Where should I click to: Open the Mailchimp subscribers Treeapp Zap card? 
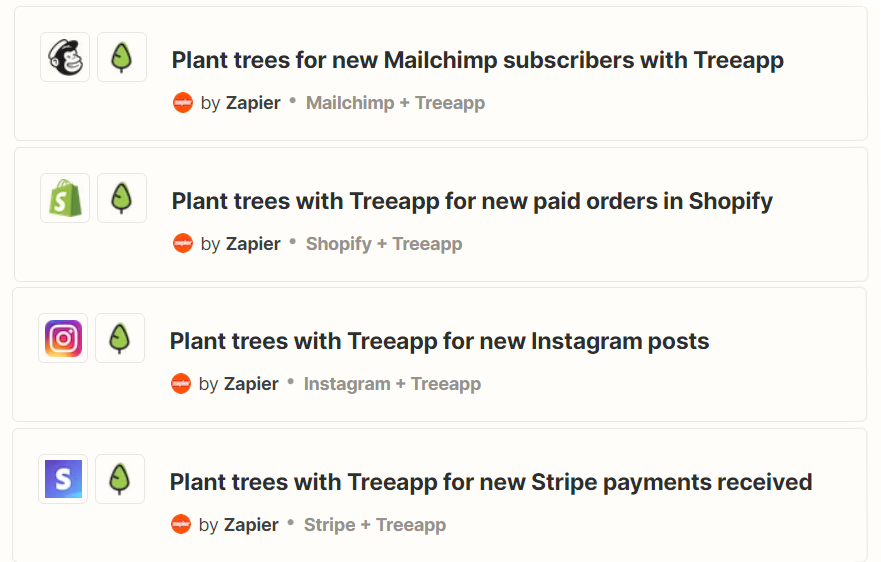pyautogui.click(x=477, y=60)
